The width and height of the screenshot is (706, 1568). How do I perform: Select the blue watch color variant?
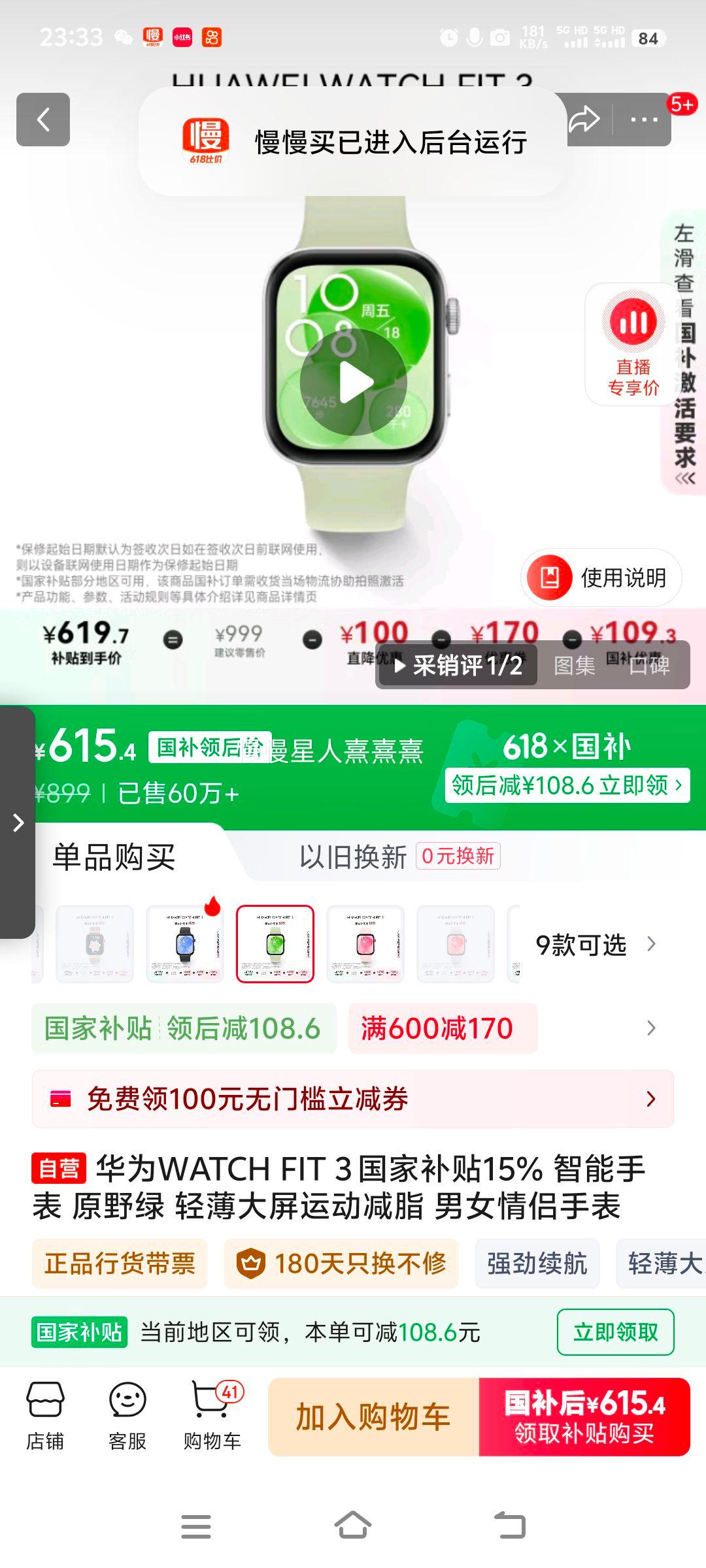point(185,944)
